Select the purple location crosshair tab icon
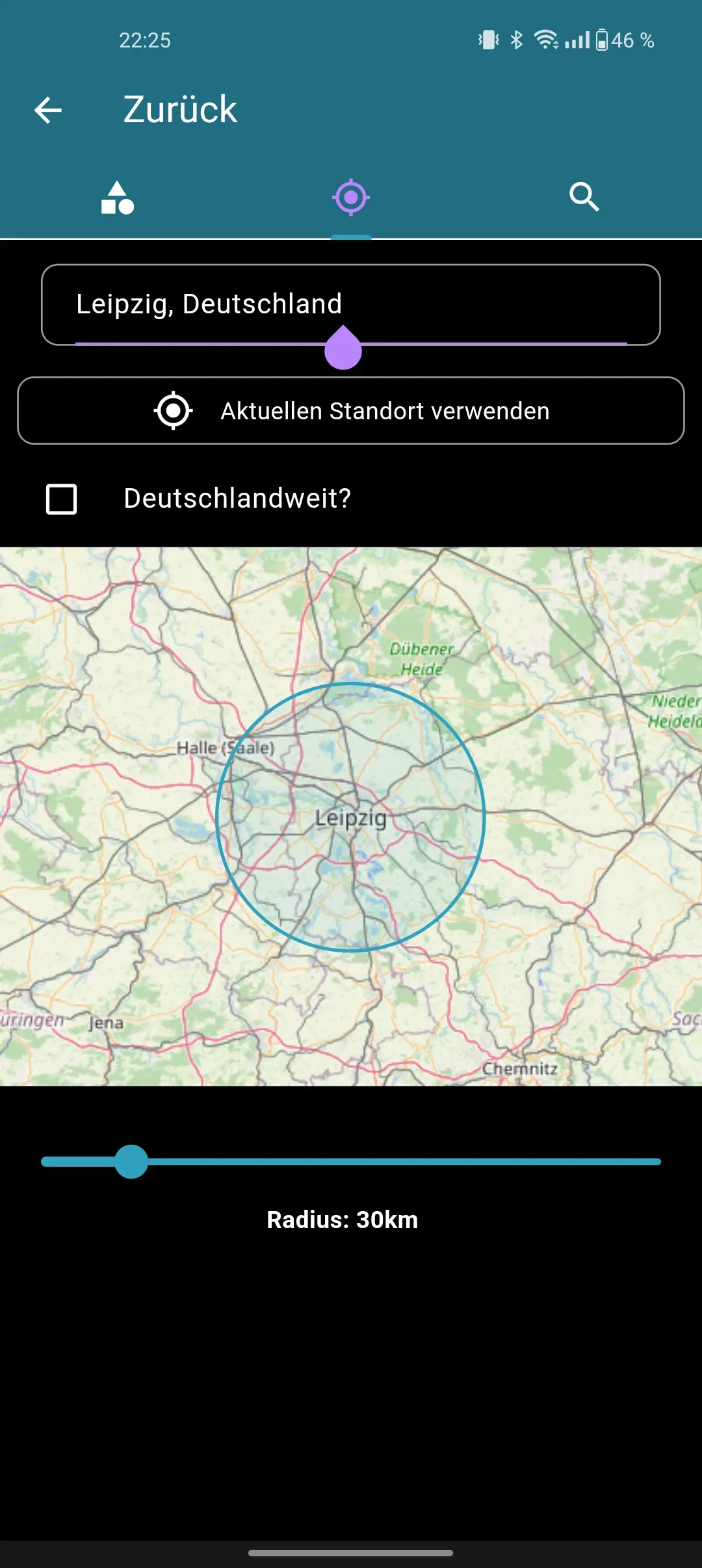 (x=350, y=197)
